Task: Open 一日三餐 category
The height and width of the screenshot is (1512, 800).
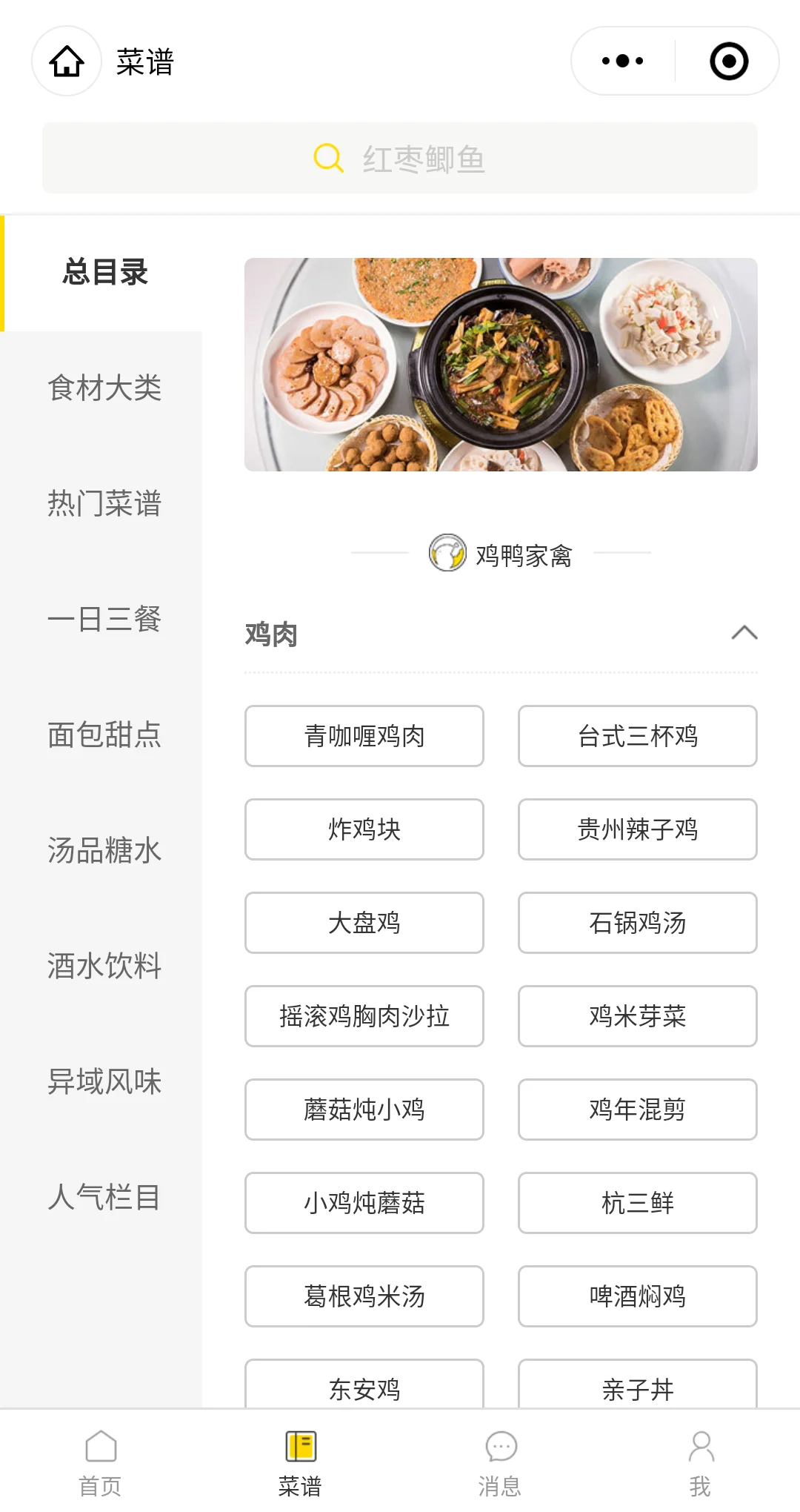Action: point(104,620)
